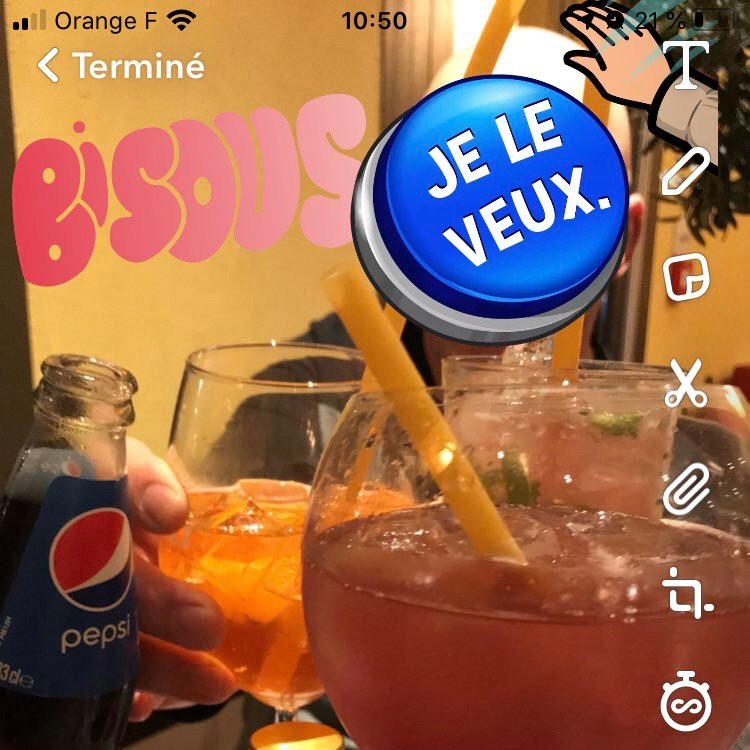Attach a link with the paperclip

(686, 488)
